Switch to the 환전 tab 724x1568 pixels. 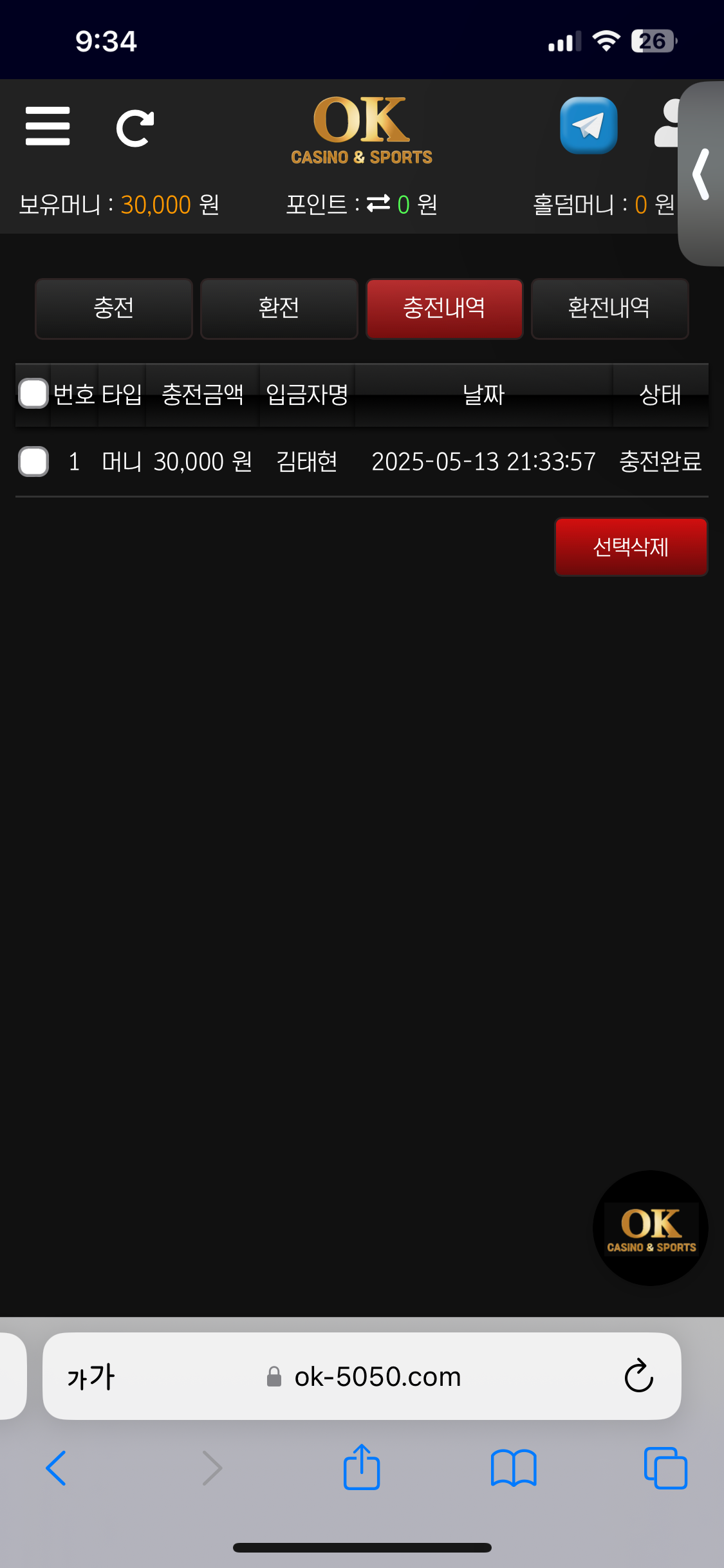[x=279, y=308]
